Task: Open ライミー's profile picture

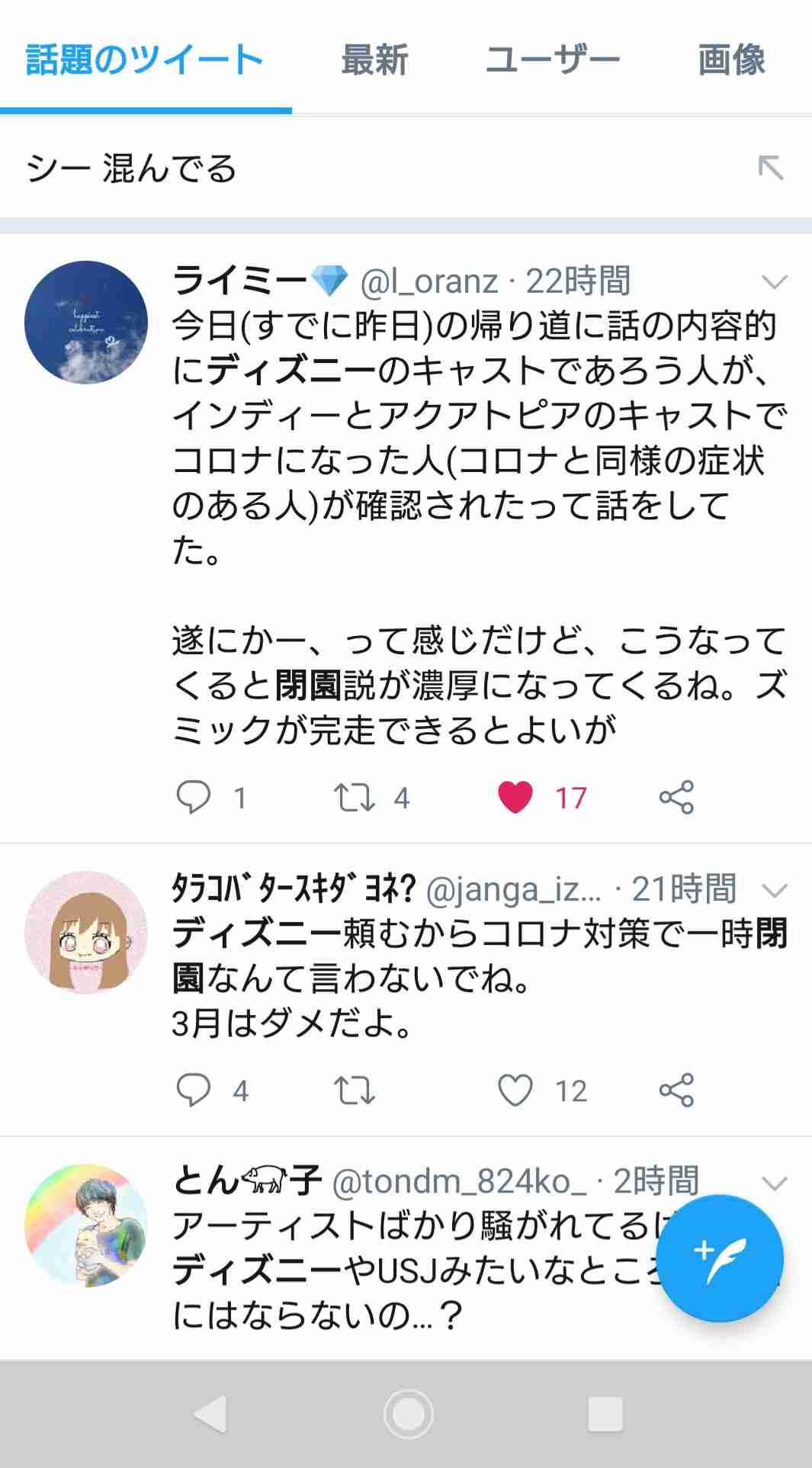Action: point(86,323)
